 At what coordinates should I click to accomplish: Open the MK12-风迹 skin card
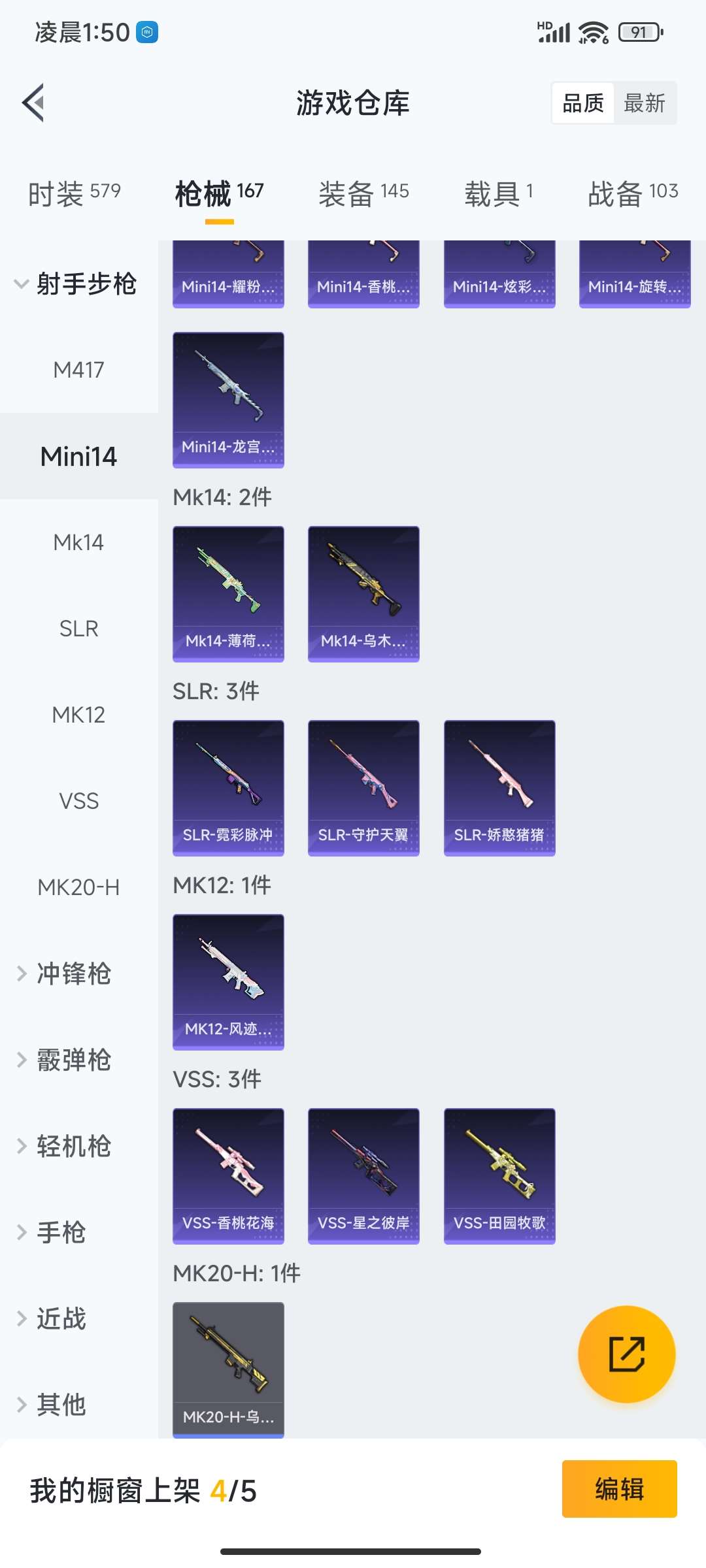[x=228, y=981]
